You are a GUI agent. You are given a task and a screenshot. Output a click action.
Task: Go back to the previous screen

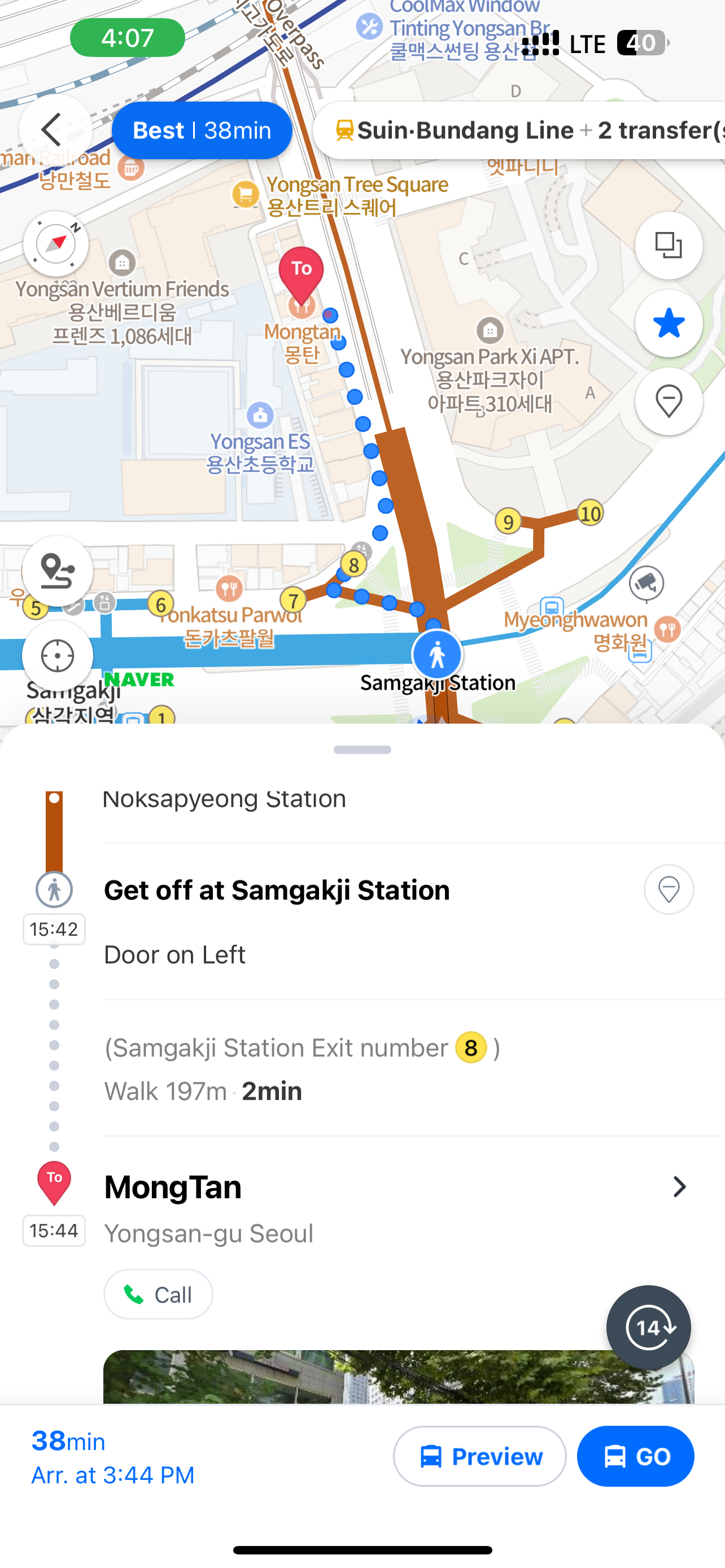pos(55,130)
